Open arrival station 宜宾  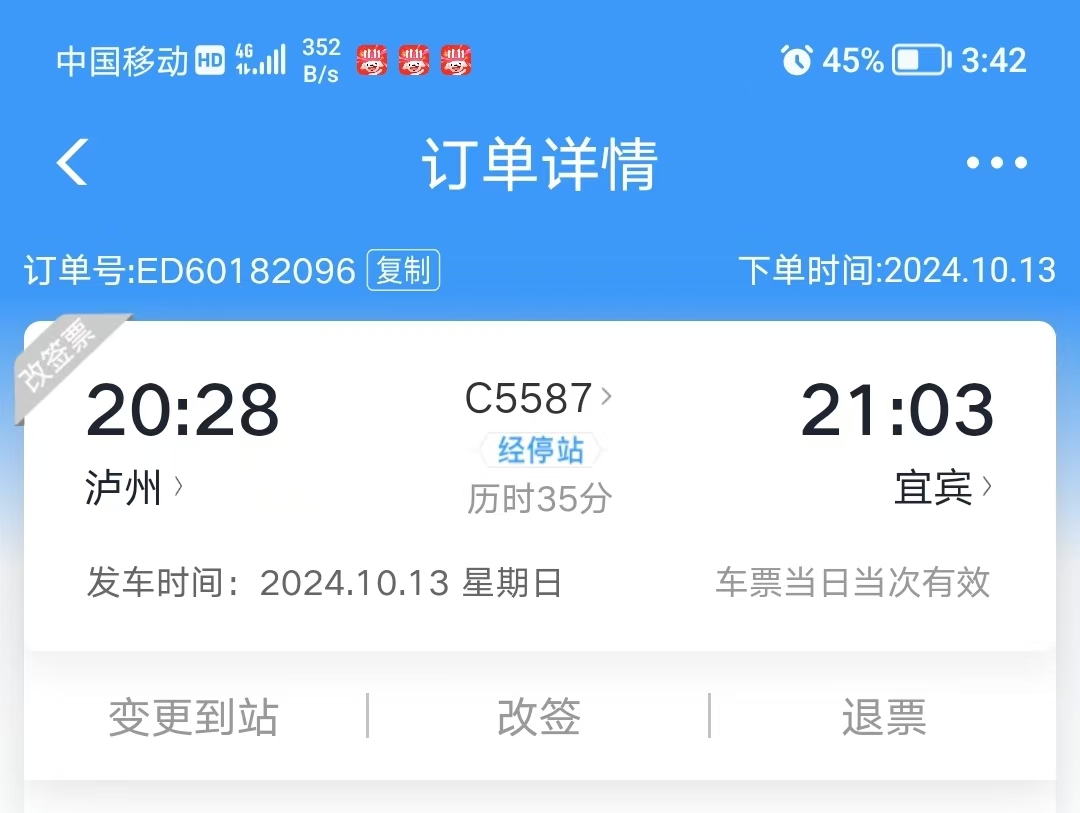(x=942, y=489)
